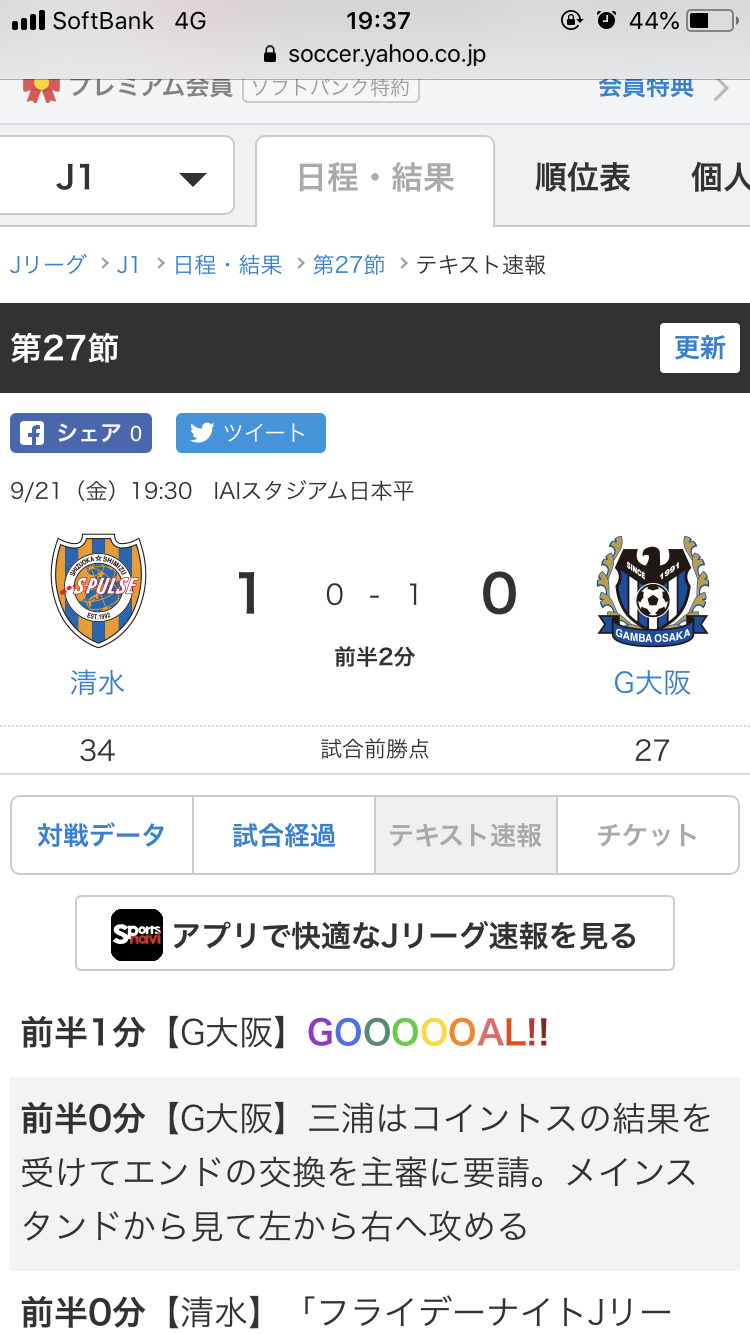This screenshot has height=1334, width=750.
Task: View the 試合経過 tab
Action: pos(284,835)
